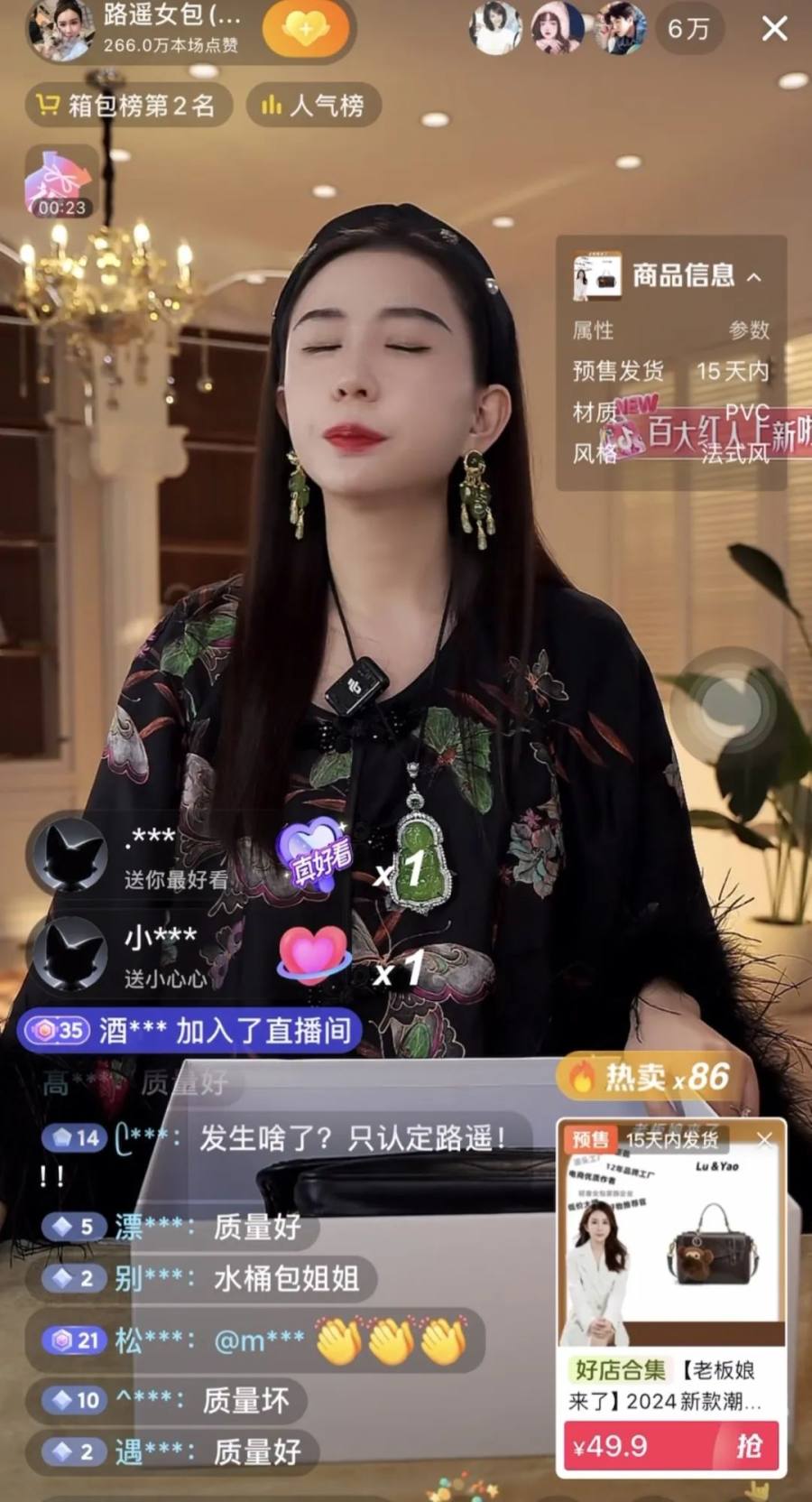812x1502 pixels.
Task: View the first top viewer avatar
Action: click(494, 29)
